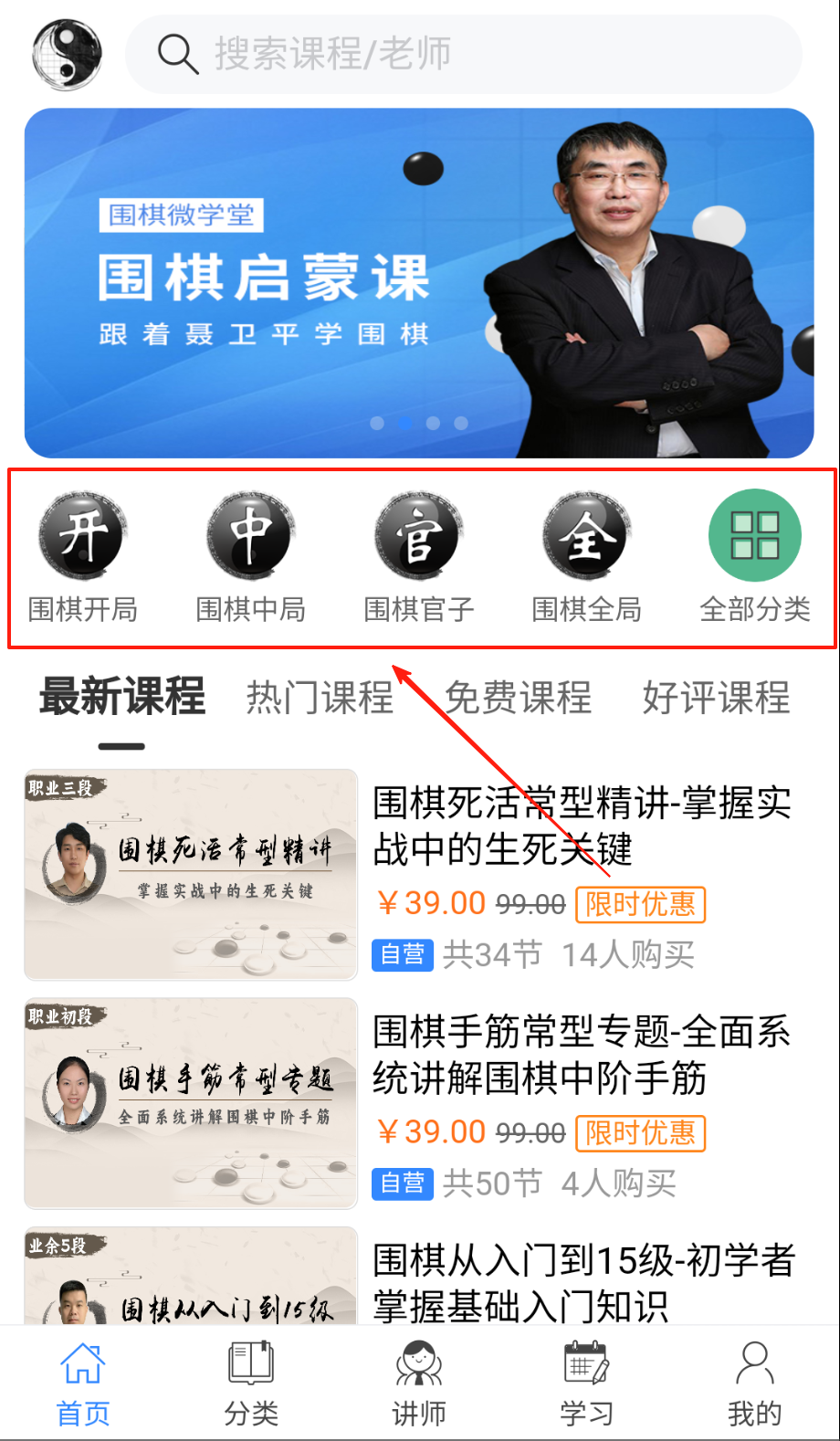Switch to the 学习 bottom tab

587,1383
